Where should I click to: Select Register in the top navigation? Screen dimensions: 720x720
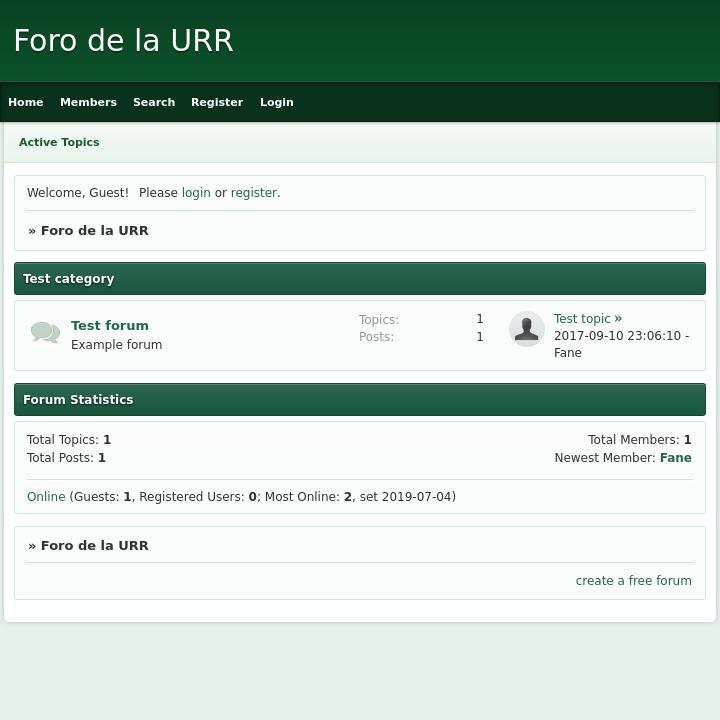(x=217, y=102)
